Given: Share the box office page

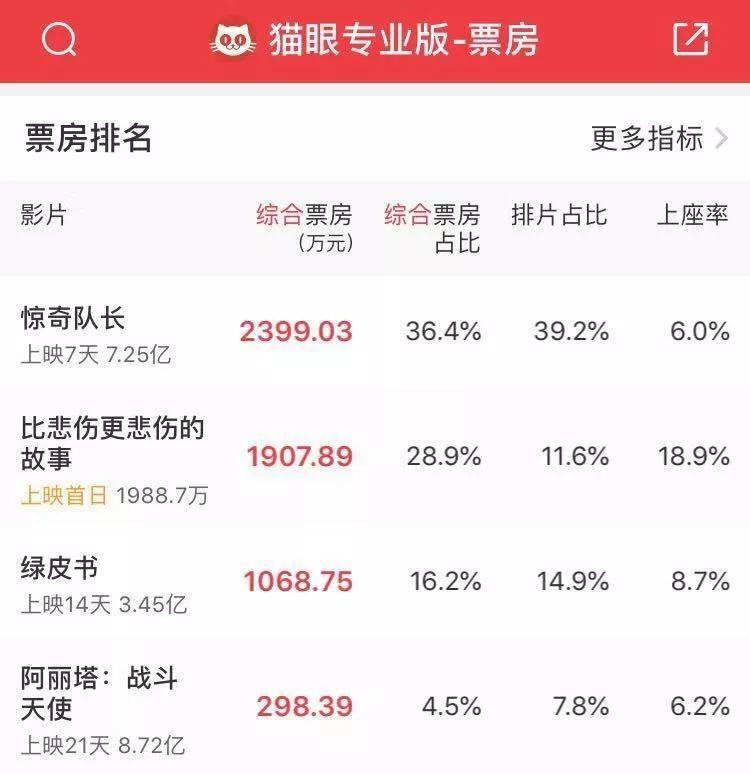Looking at the screenshot, I should pos(690,40).
